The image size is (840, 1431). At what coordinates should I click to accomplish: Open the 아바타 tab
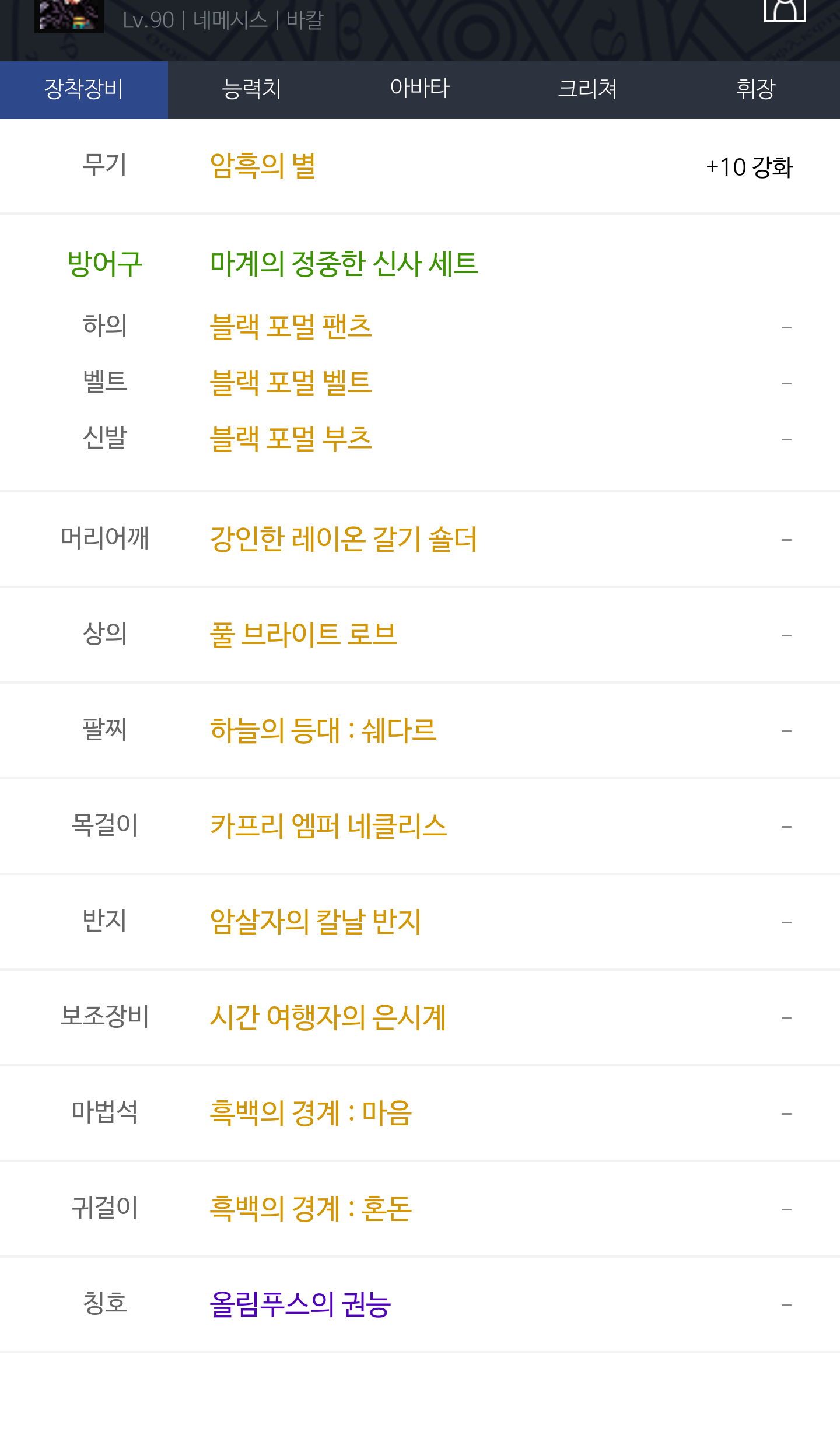tap(420, 90)
